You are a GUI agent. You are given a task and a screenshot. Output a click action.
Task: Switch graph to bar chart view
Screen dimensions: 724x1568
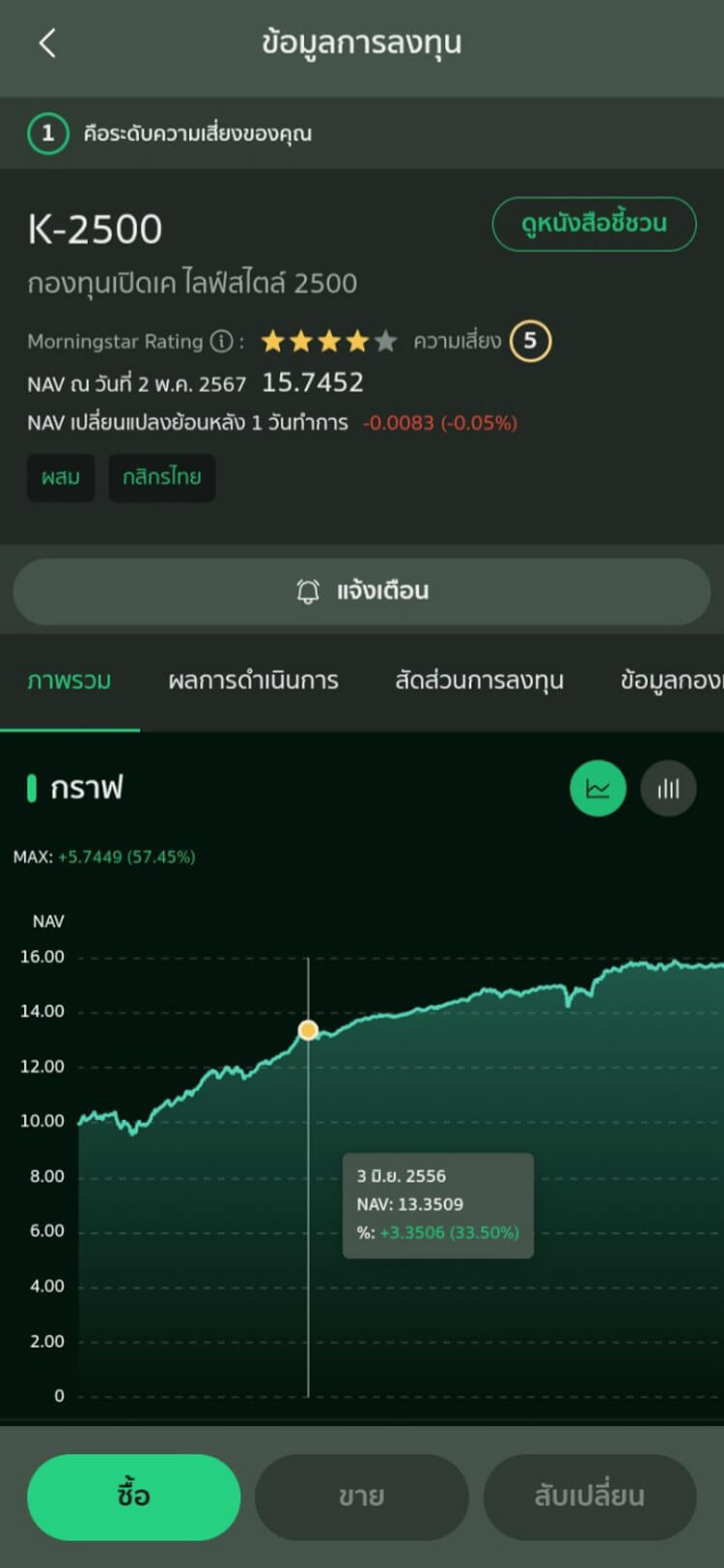[668, 789]
